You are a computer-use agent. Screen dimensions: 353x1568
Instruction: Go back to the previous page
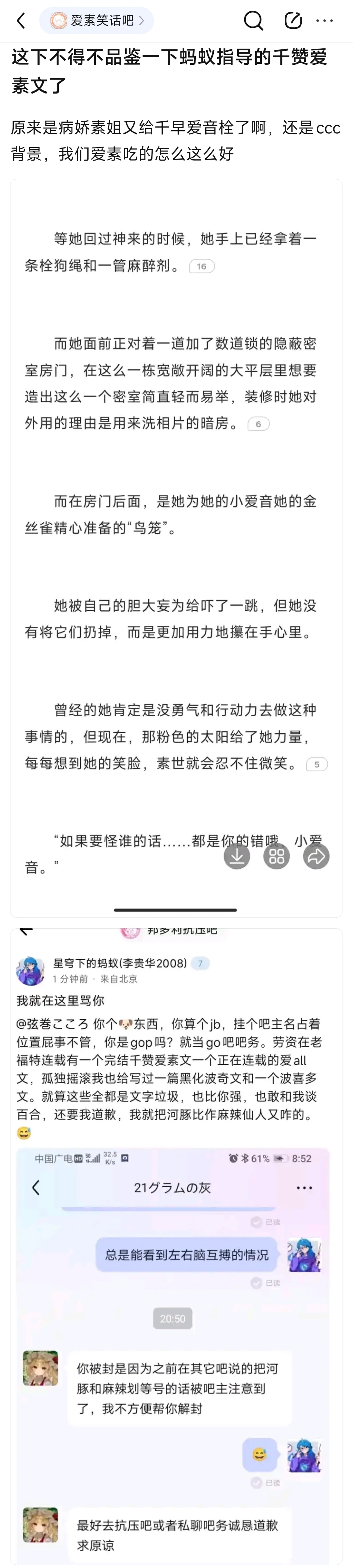point(21,21)
